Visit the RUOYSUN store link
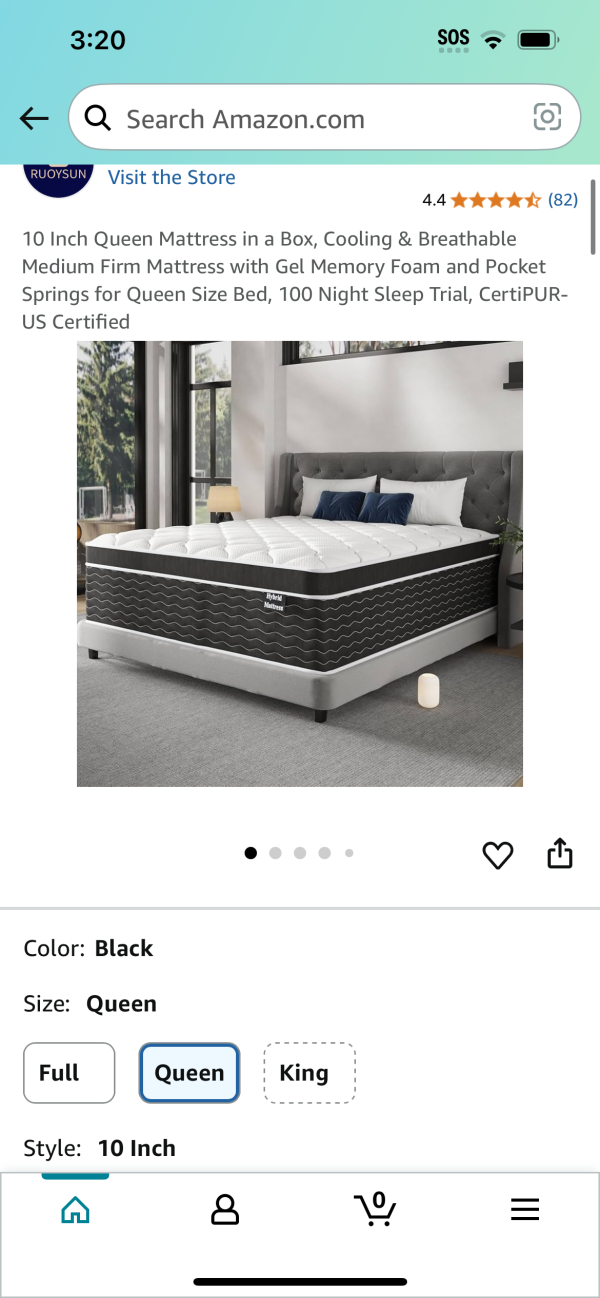The width and height of the screenshot is (600, 1298). pyautogui.click(x=171, y=177)
